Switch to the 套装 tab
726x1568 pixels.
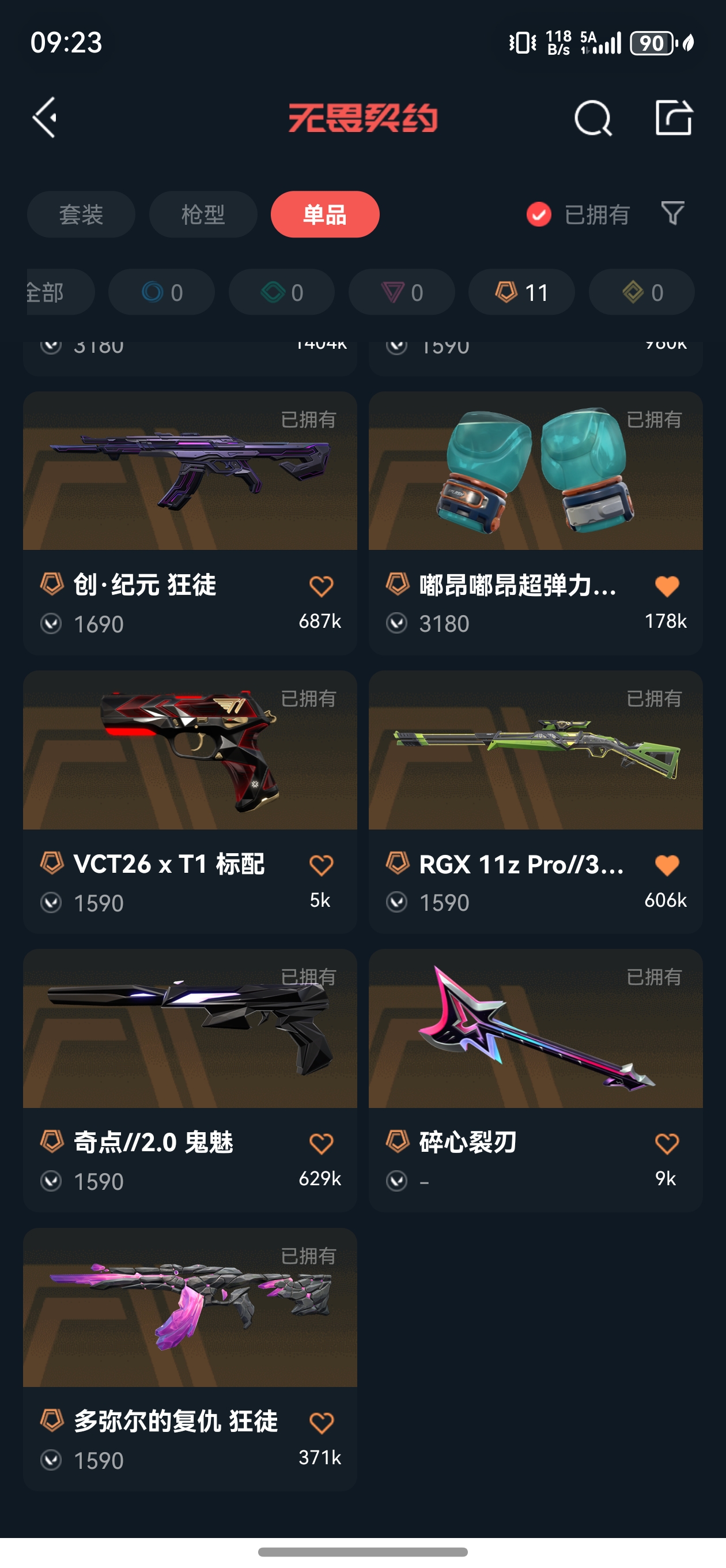coord(81,214)
